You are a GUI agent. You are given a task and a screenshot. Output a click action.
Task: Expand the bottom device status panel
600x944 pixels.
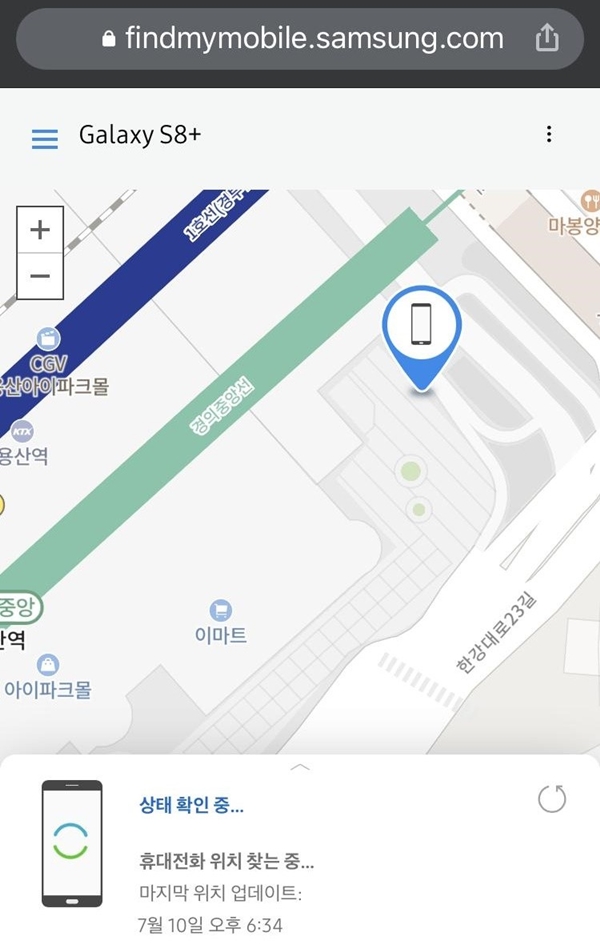tap(300, 767)
